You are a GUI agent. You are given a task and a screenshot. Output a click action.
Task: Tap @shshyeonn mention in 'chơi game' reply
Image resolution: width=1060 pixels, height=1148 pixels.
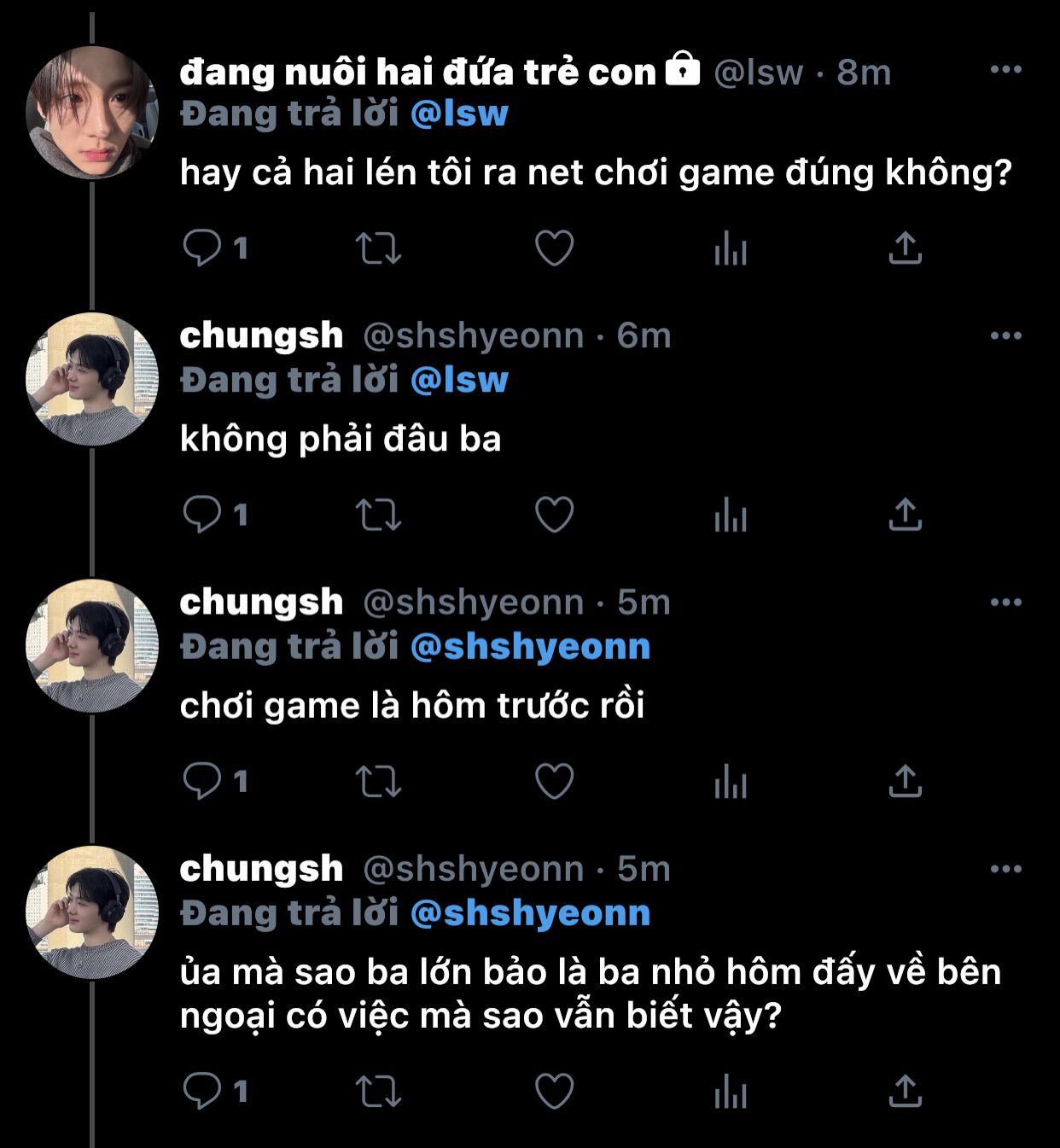pos(530,647)
